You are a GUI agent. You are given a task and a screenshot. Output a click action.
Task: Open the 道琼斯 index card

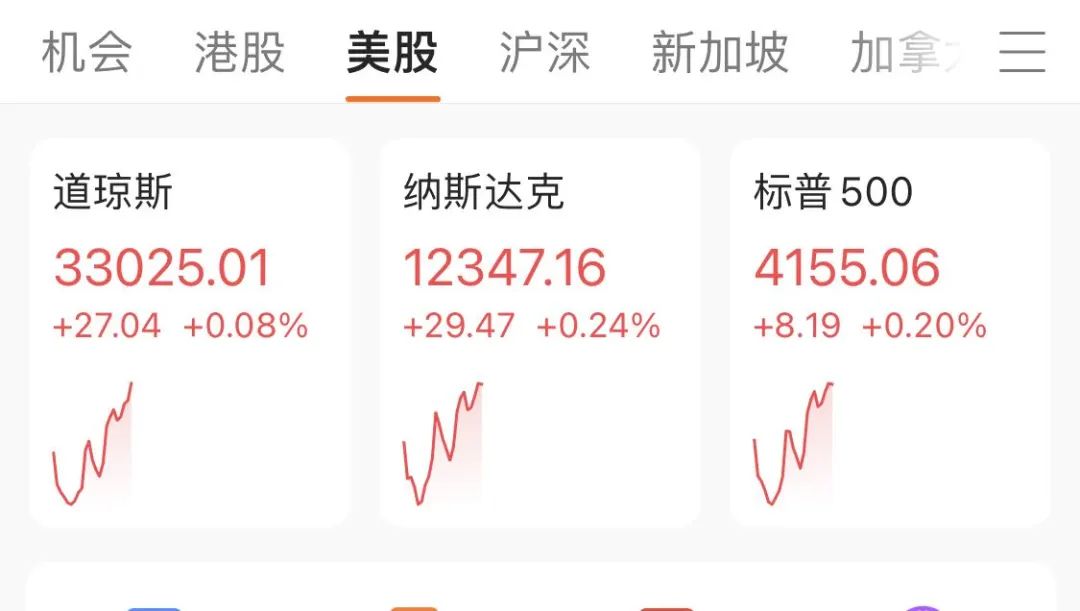pyautogui.click(x=190, y=332)
